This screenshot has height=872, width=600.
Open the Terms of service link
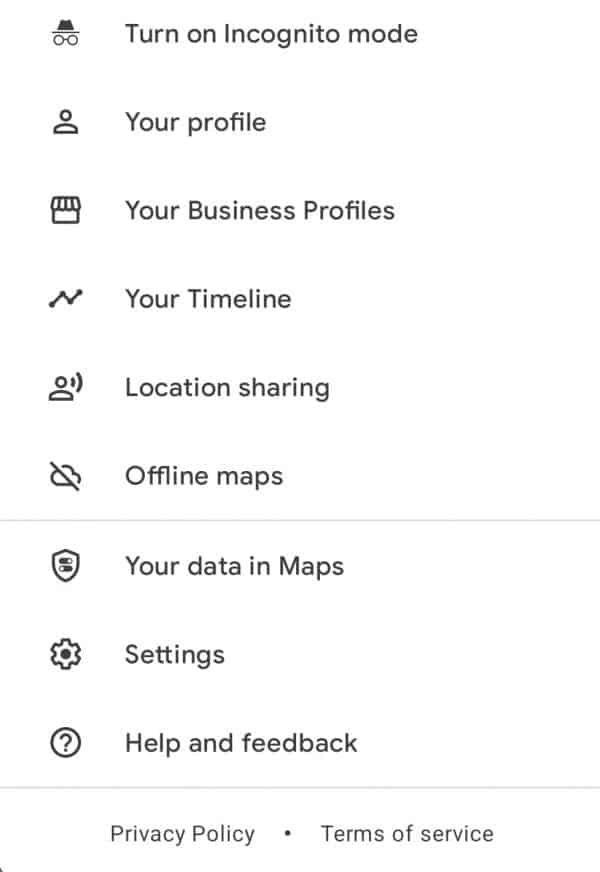pos(406,833)
